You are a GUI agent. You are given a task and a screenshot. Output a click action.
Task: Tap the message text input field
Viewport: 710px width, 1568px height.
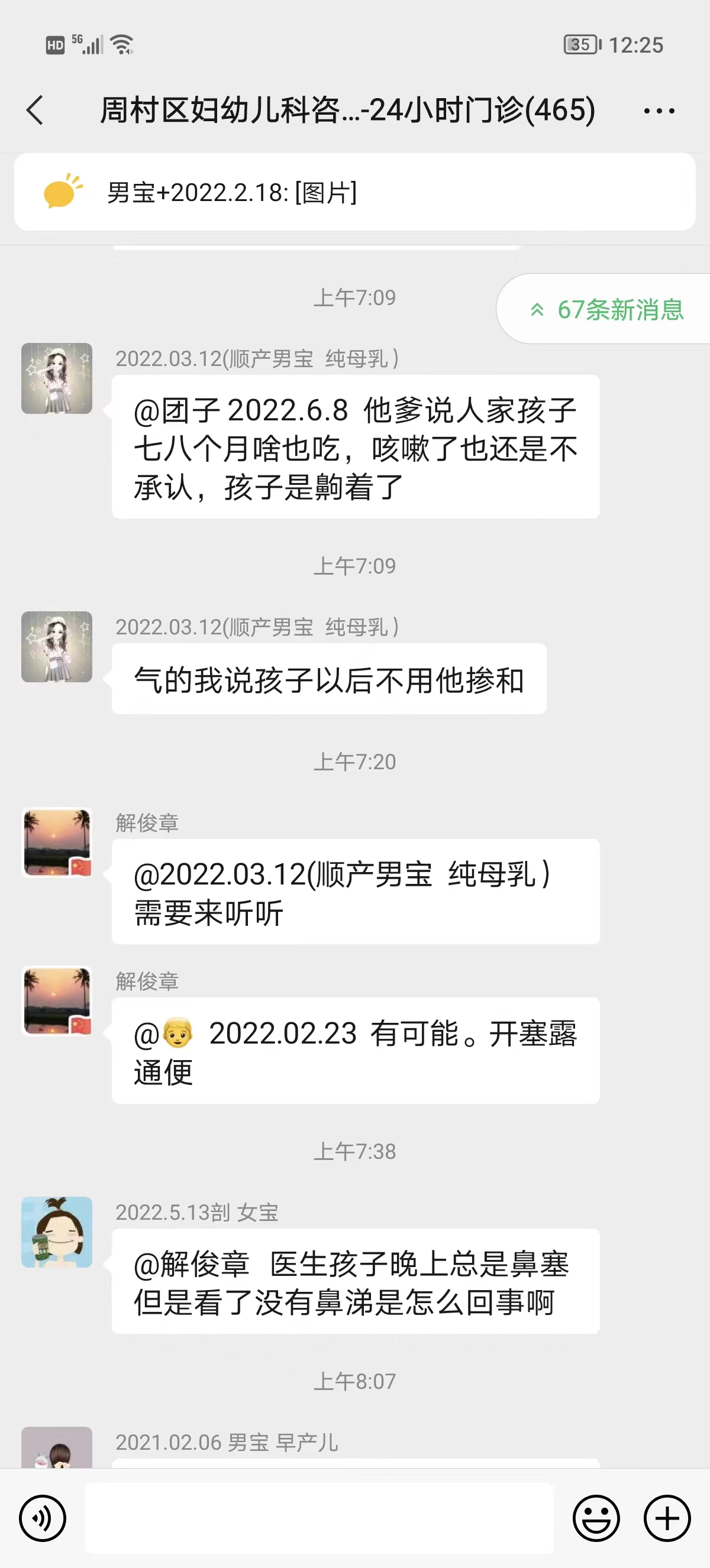(x=319, y=1518)
